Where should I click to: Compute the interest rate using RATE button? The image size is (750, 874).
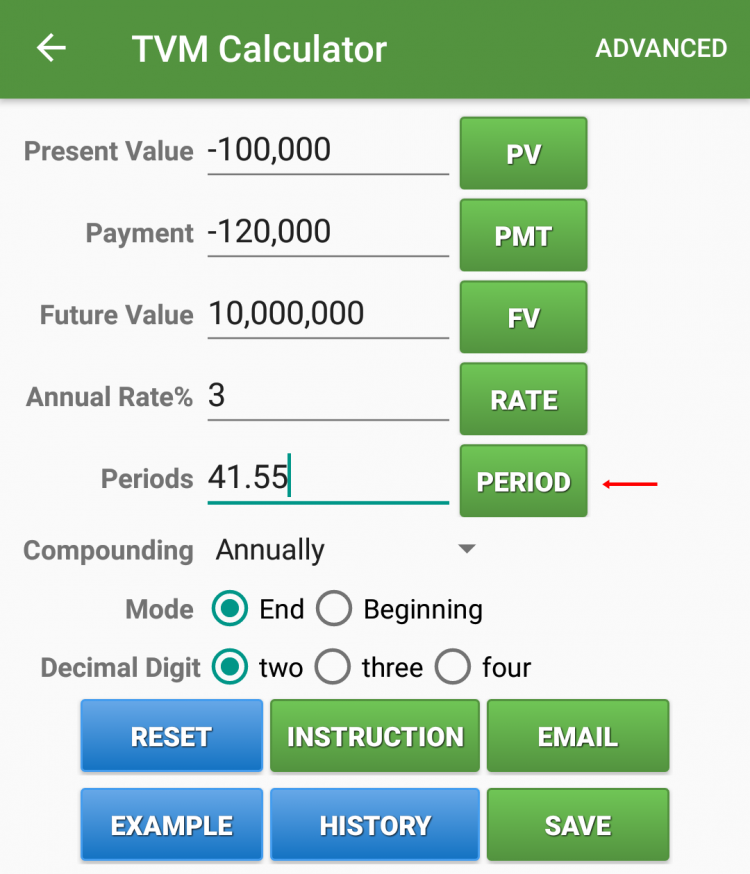[x=523, y=399]
